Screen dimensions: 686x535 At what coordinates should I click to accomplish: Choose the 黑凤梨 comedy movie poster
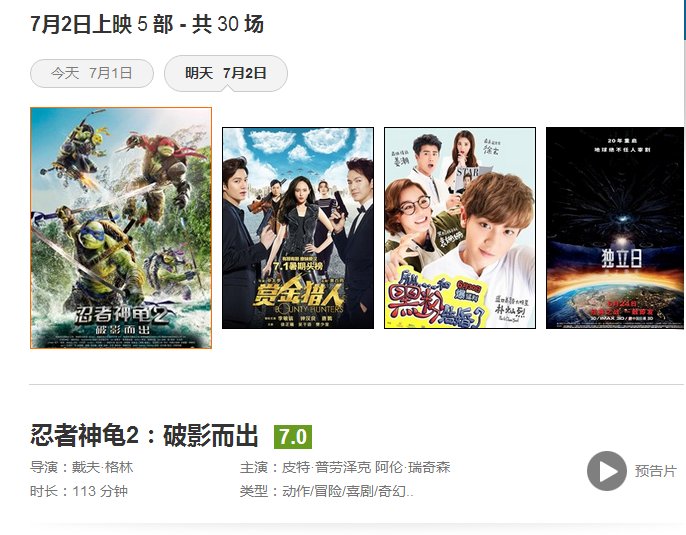[460, 228]
